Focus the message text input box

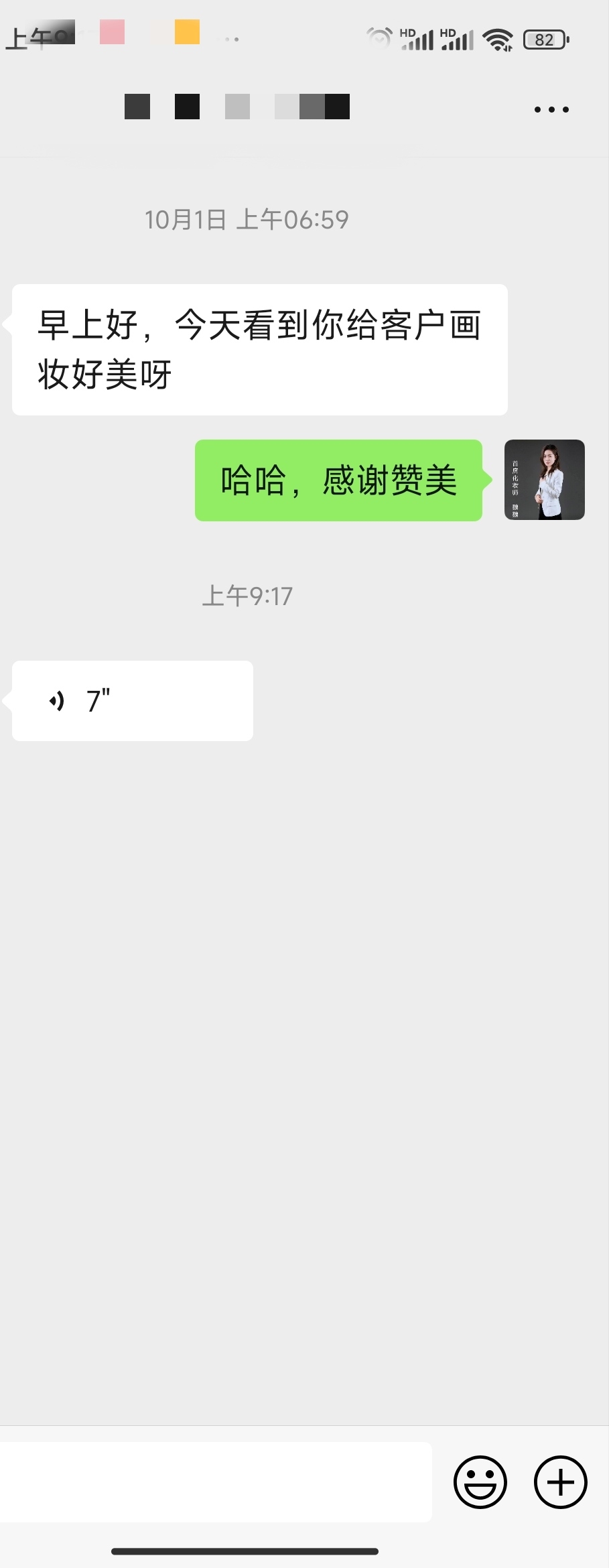(216, 1482)
